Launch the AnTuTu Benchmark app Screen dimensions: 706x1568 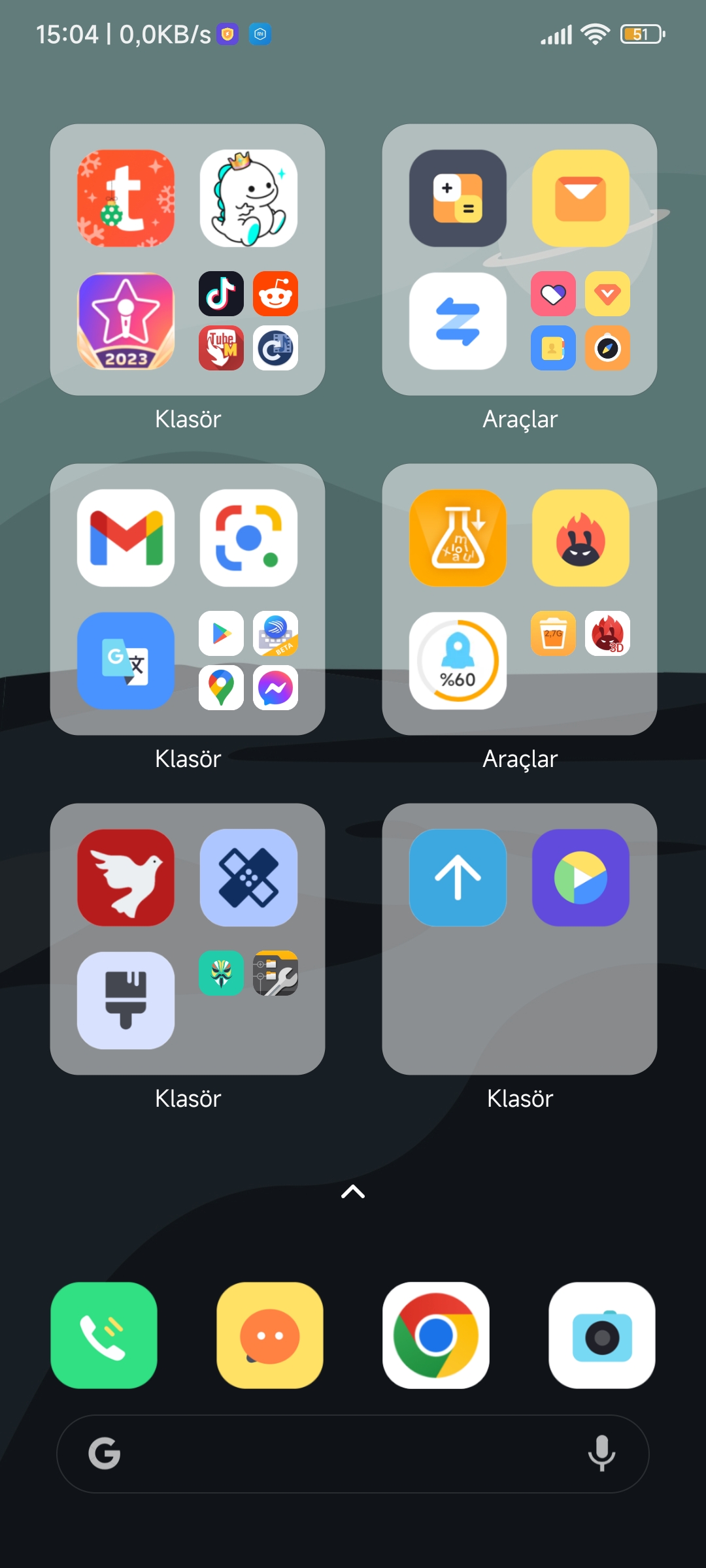[580, 538]
